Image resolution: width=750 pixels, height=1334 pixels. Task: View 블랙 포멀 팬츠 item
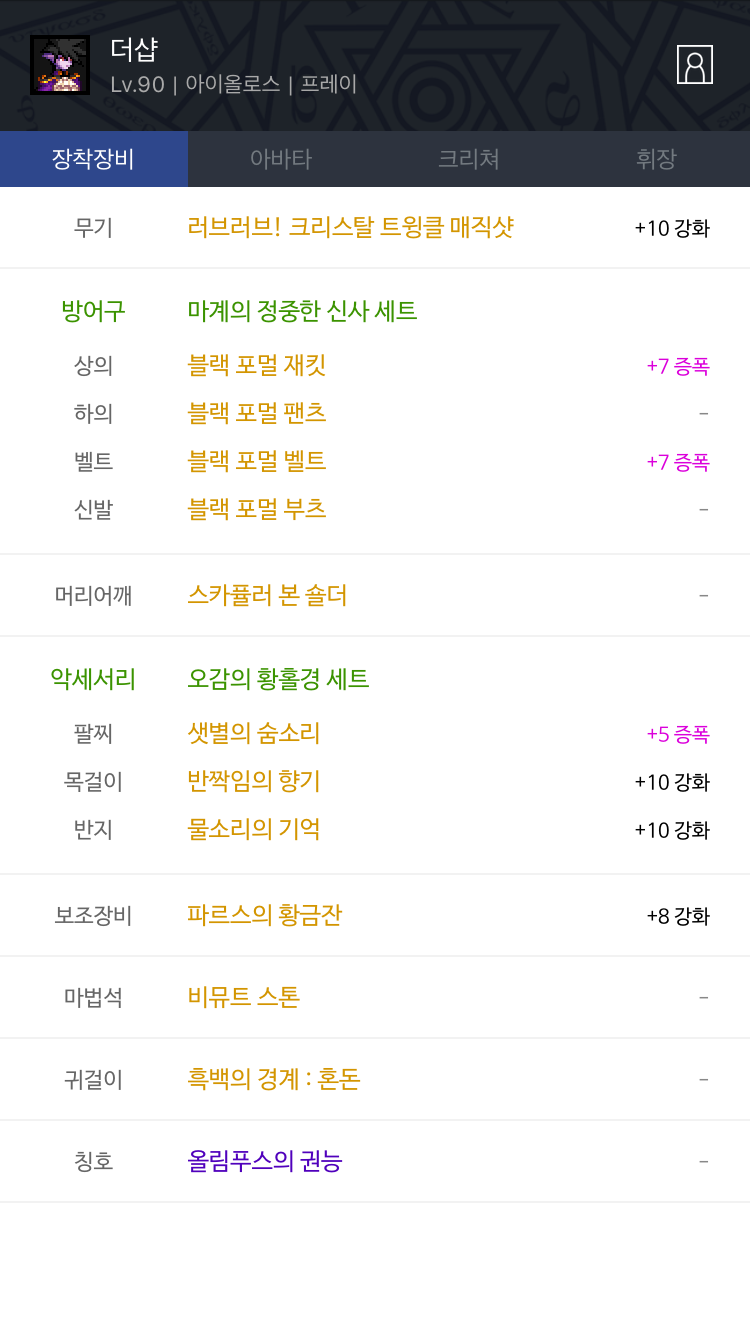(257, 413)
